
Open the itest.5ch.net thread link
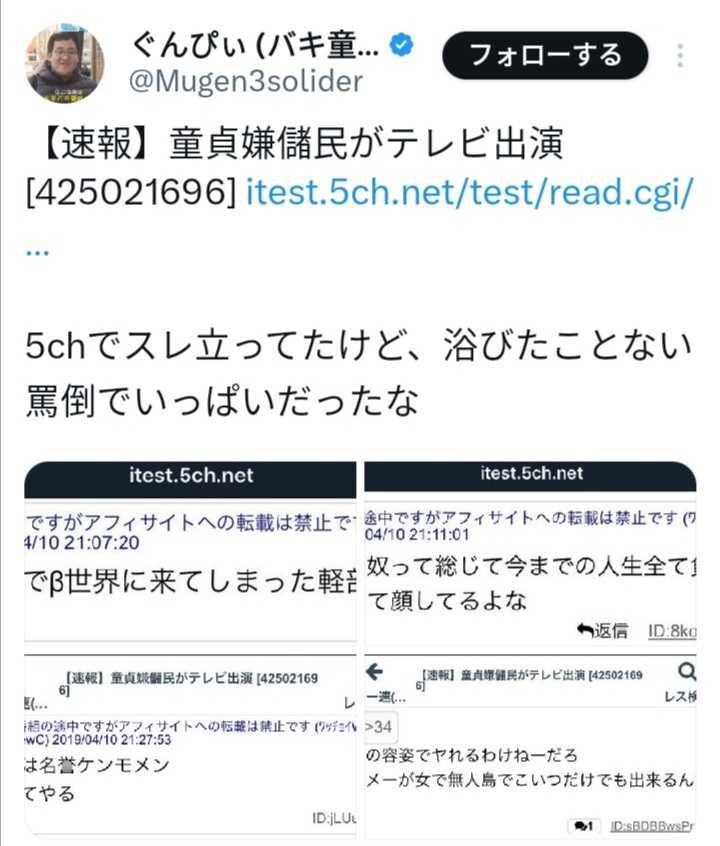pos(468,190)
